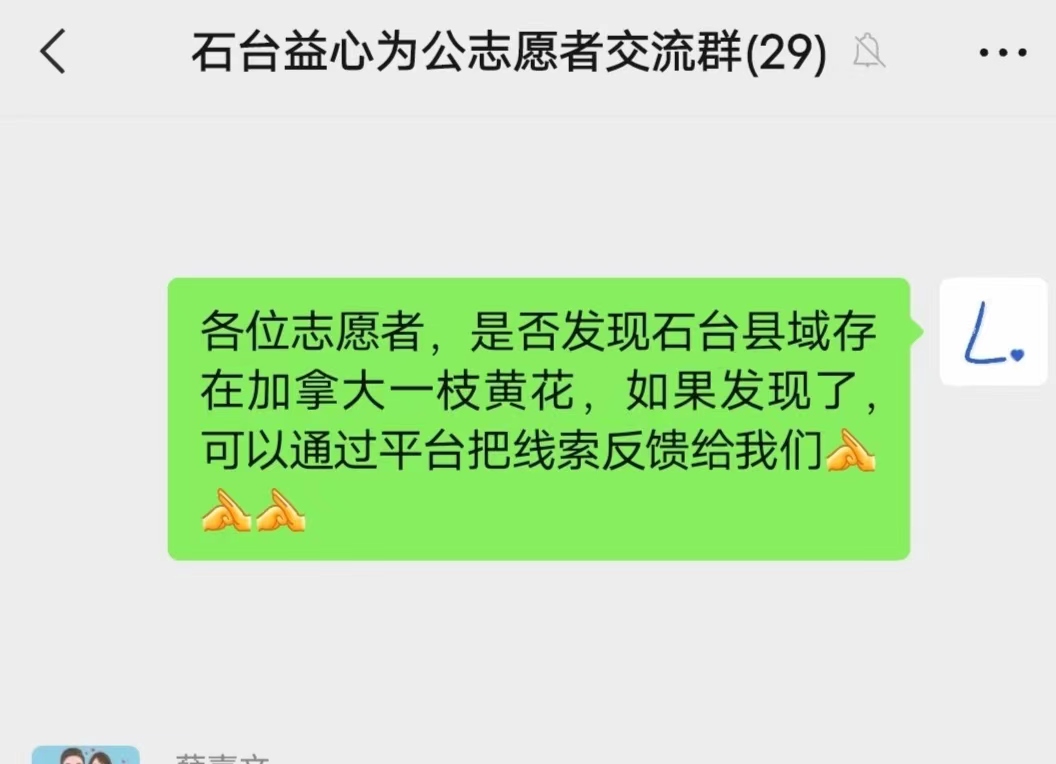Screen dimensions: 1056x764
Task: Go back from the group chat
Action: click(x=53, y=53)
